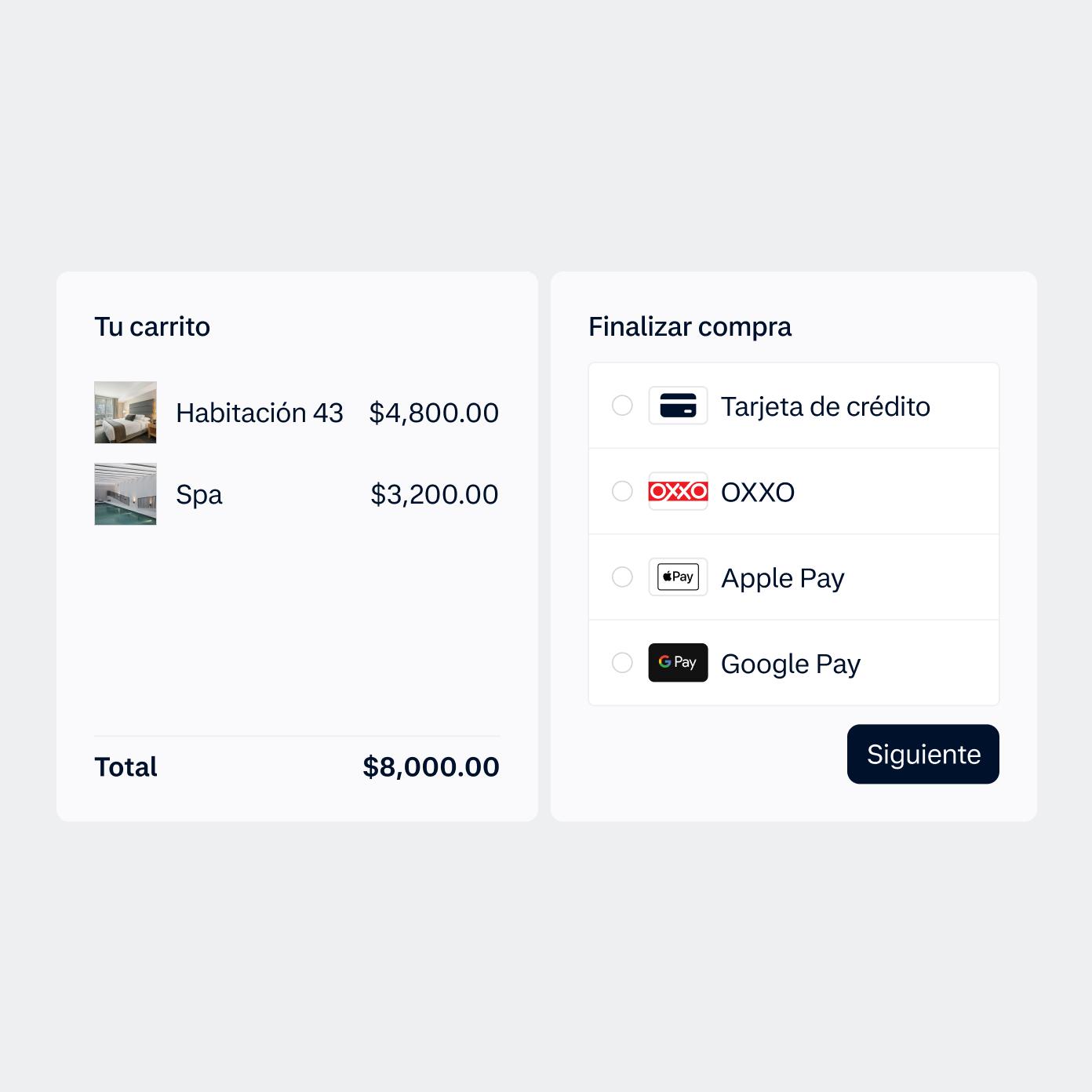Select the Apple Pay option
The image size is (1092, 1092).
pyautogui.click(x=622, y=577)
